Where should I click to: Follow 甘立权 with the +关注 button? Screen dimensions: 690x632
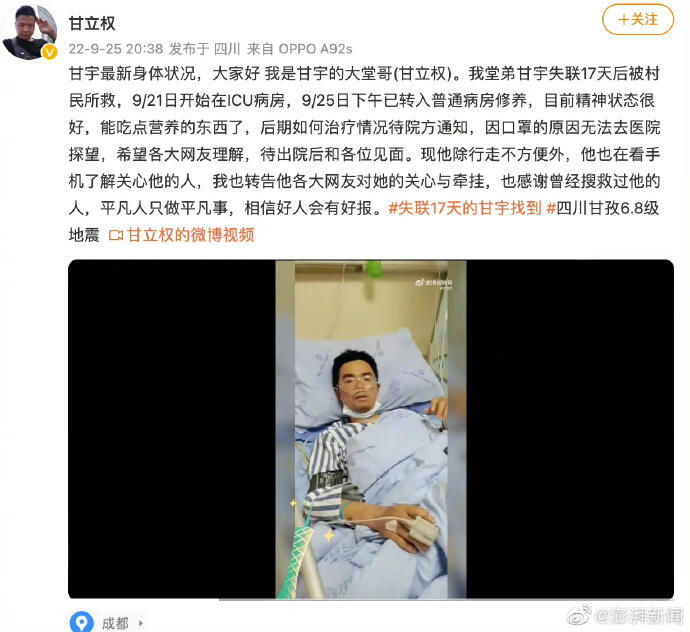638,19
